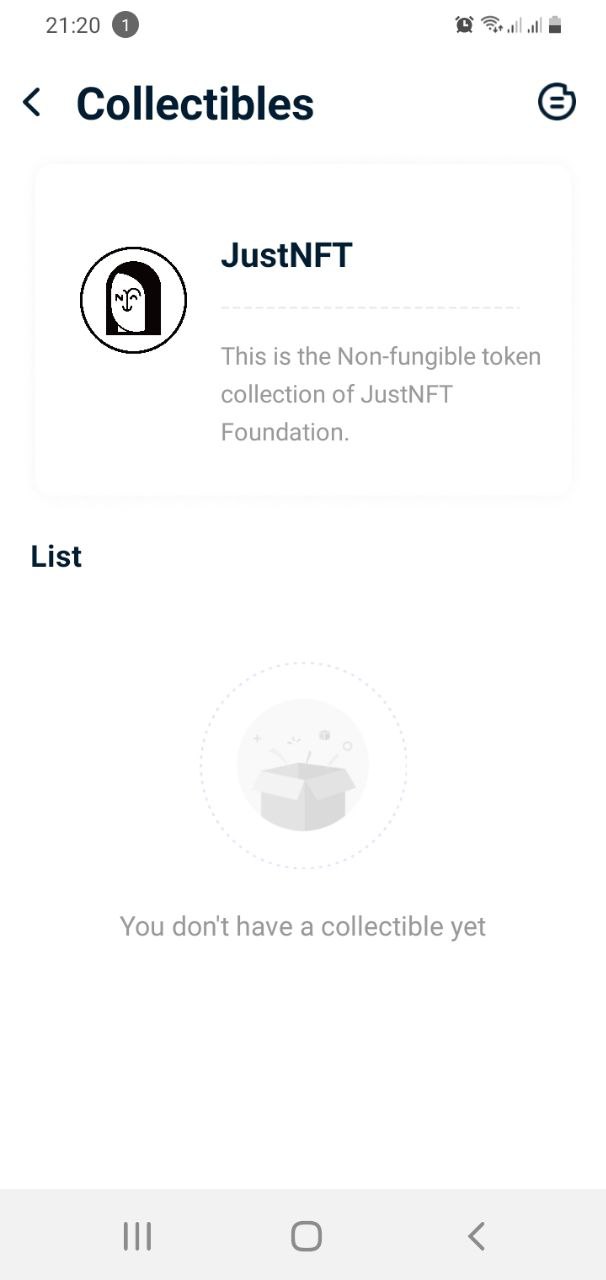Open the circular menu icon beside Collectibles

pyautogui.click(x=557, y=102)
